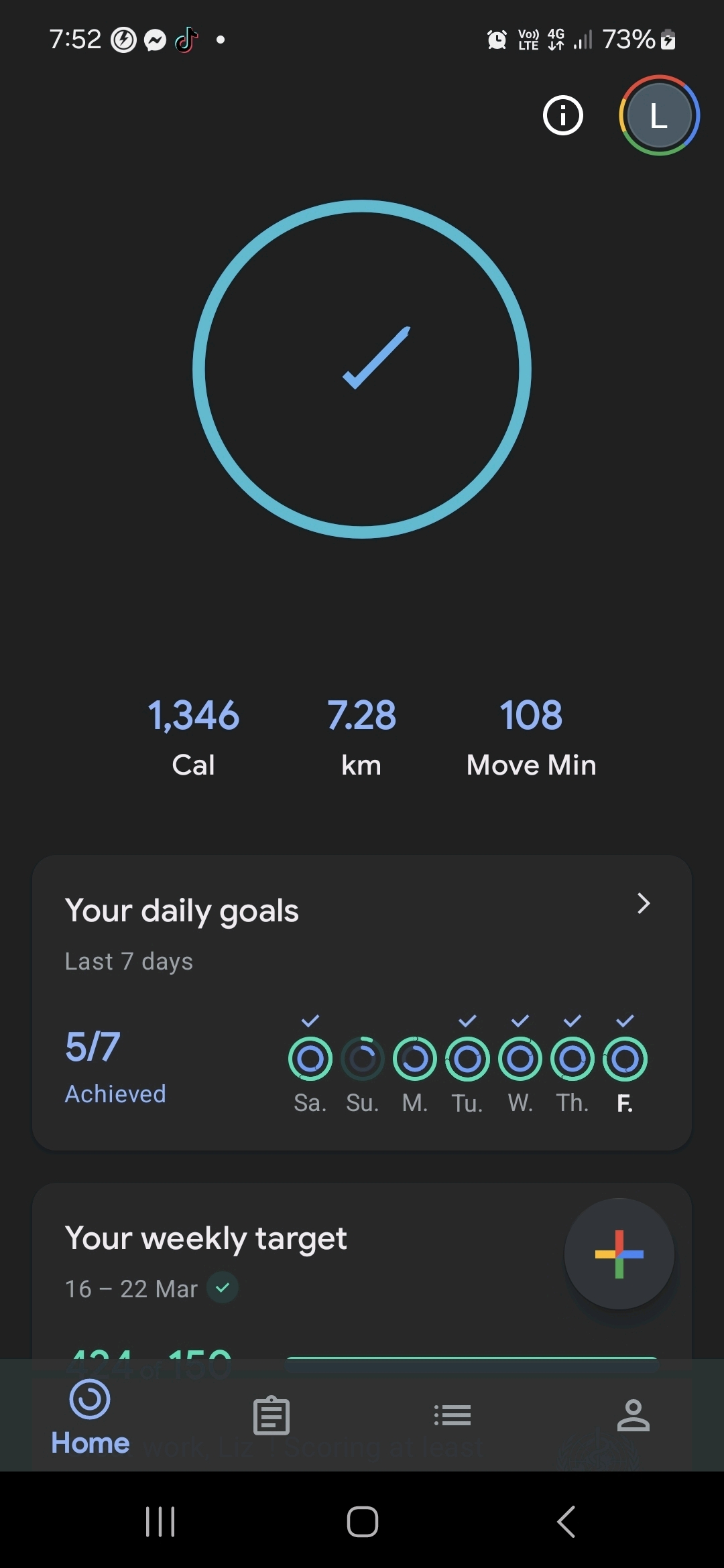Add an activity with the plus button
Image resolution: width=724 pixels, height=1568 pixels.
pos(619,1254)
